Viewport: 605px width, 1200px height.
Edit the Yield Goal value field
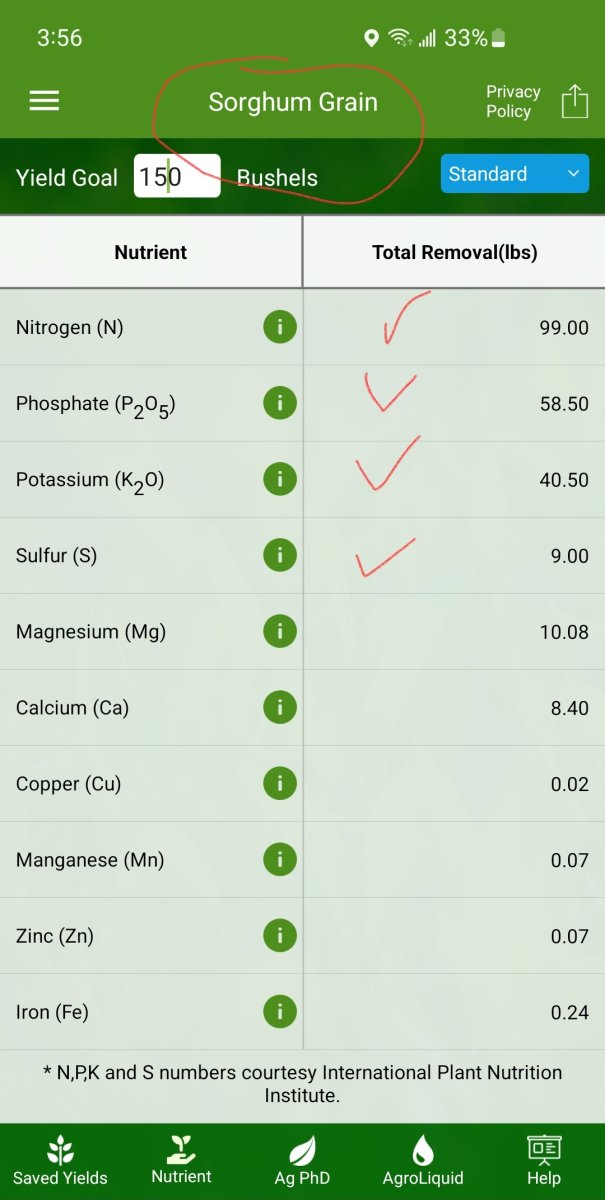(x=177, y=177)
